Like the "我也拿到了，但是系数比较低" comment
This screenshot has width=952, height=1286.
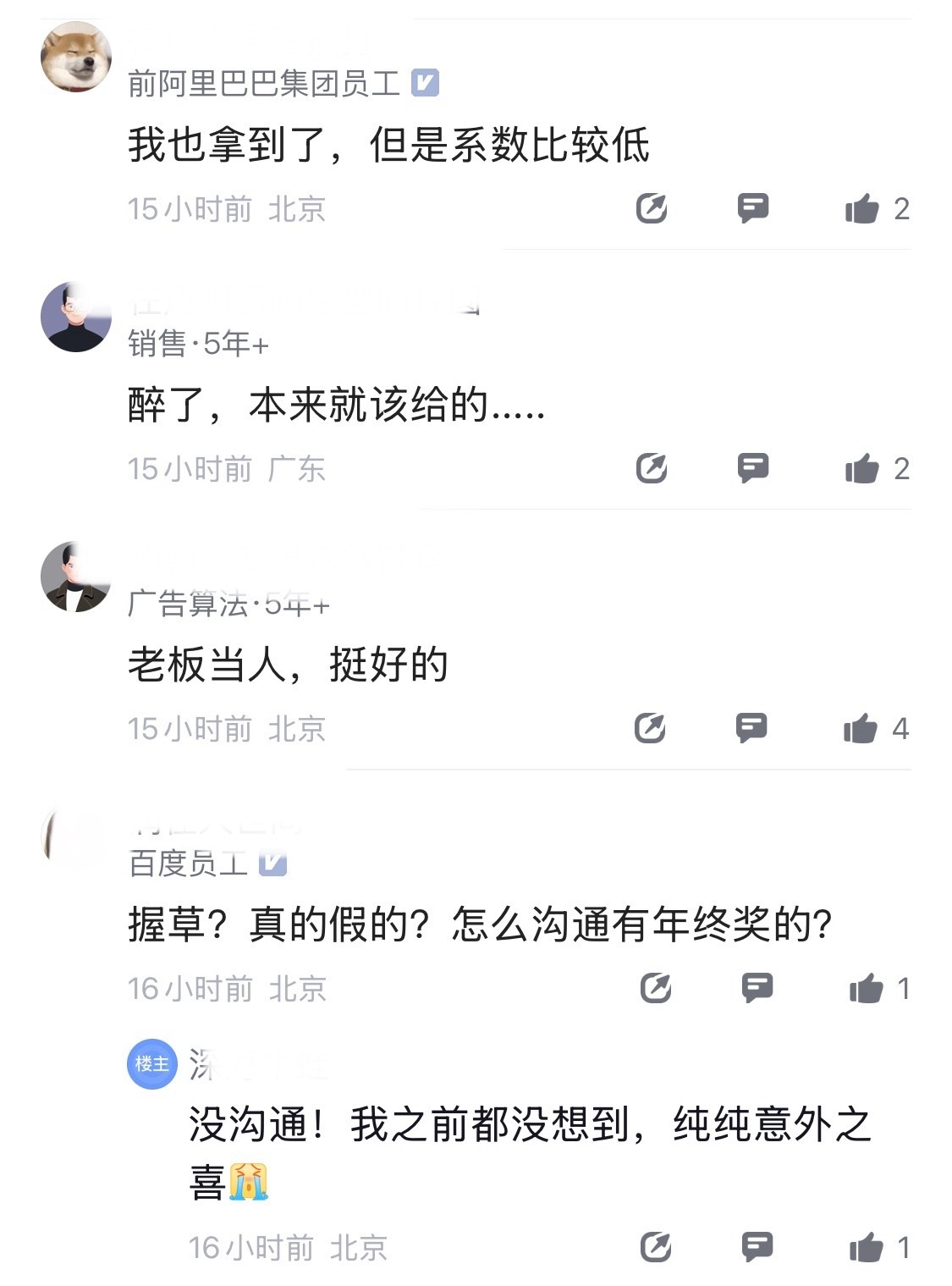point(865,210)
